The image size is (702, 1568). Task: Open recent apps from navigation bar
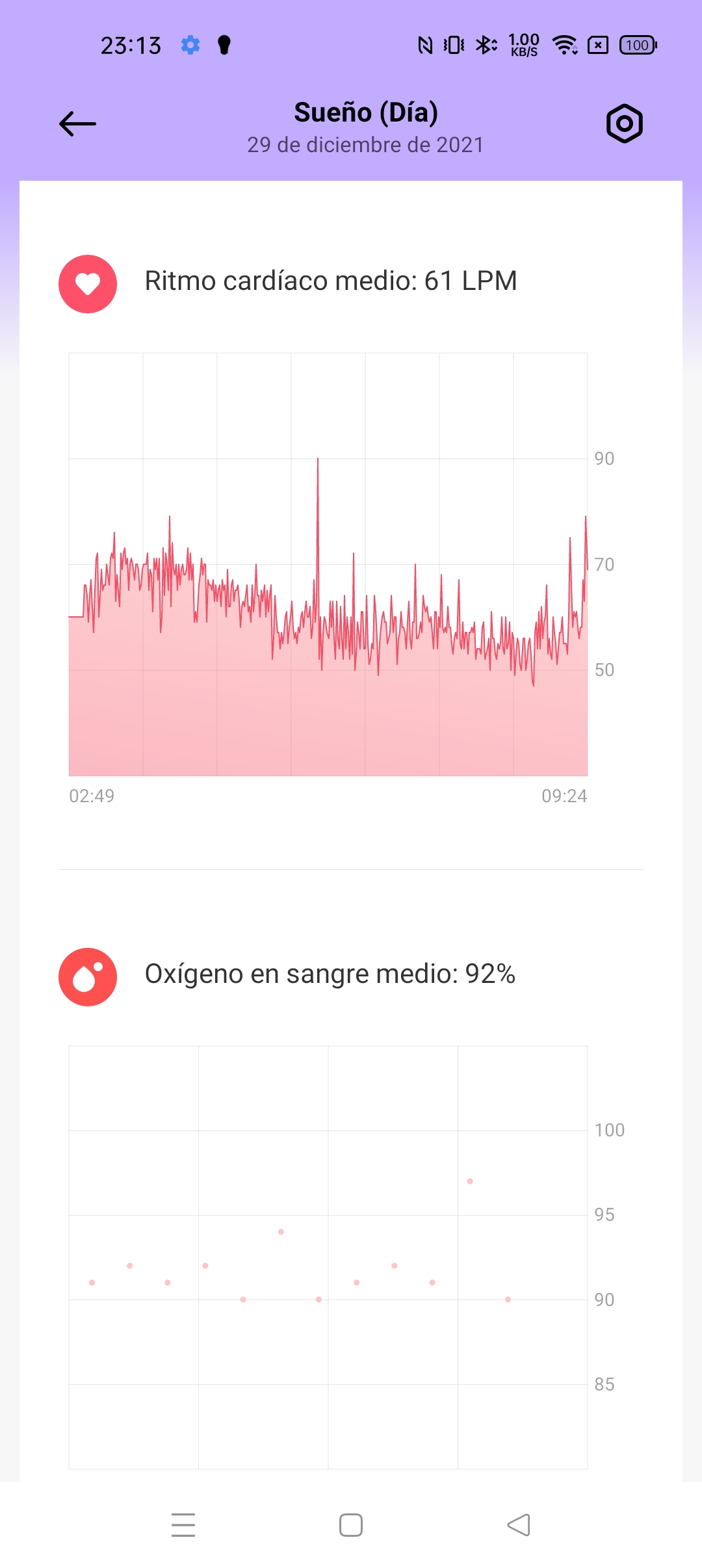pos(183,1525)
